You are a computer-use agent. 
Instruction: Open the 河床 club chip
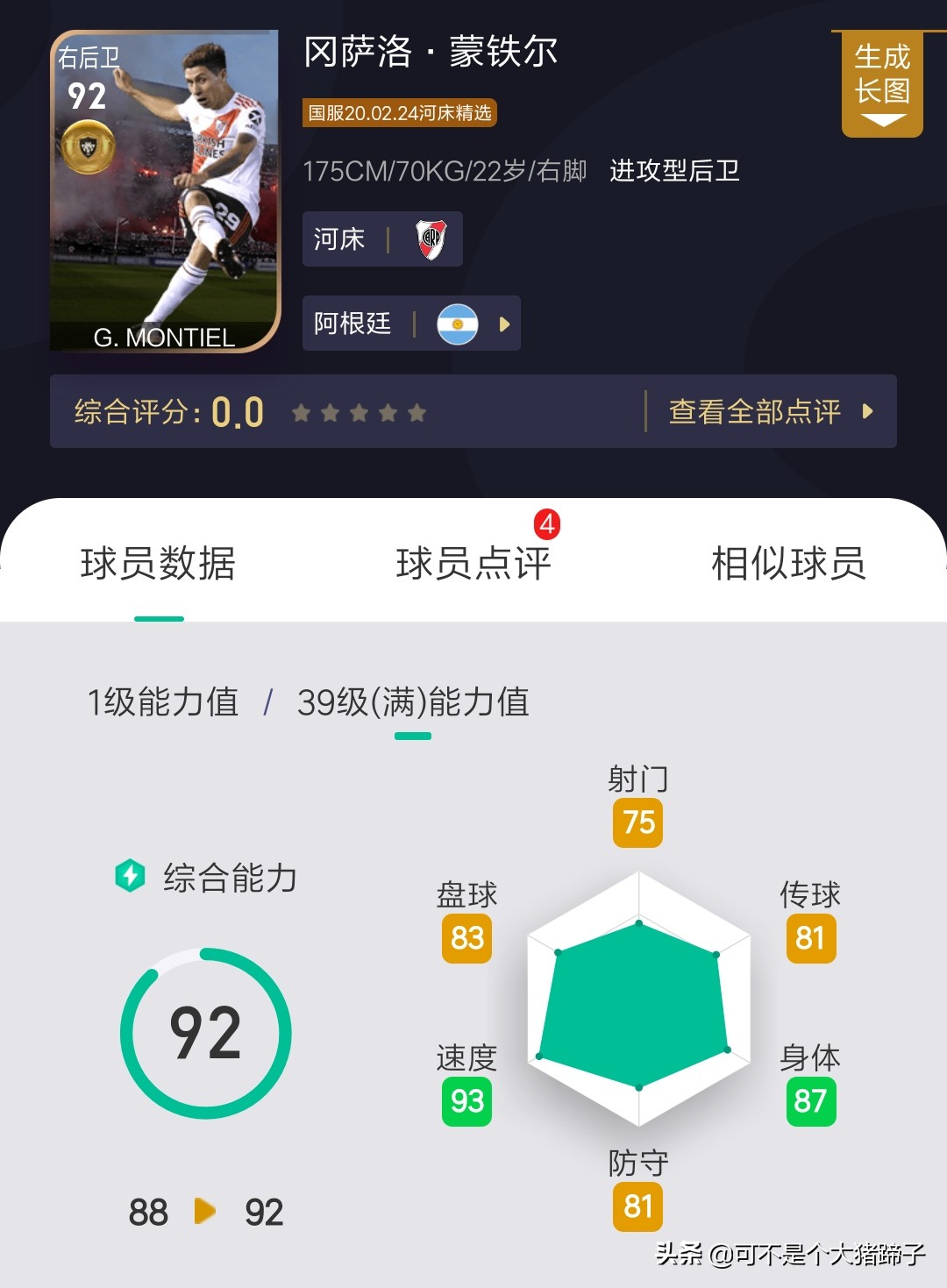381,238
